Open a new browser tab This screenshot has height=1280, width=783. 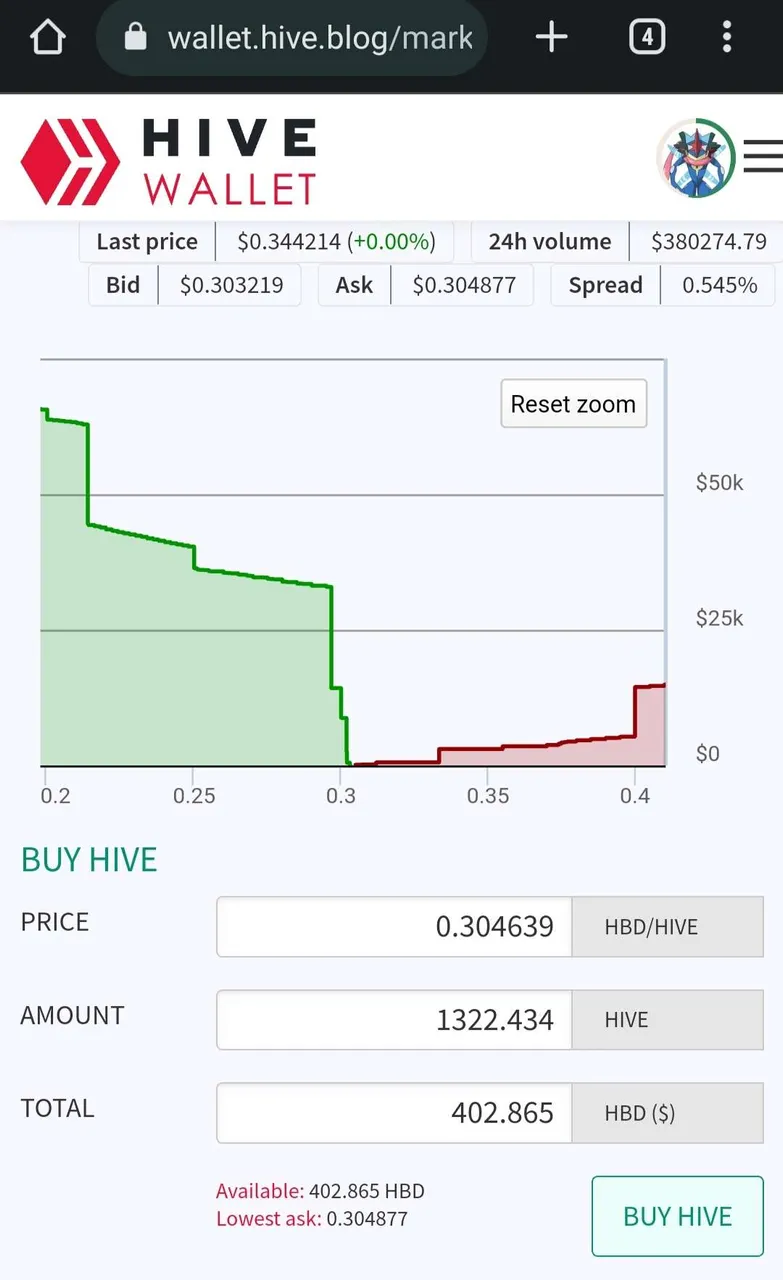pyautogui.click(x=551, y=38)
